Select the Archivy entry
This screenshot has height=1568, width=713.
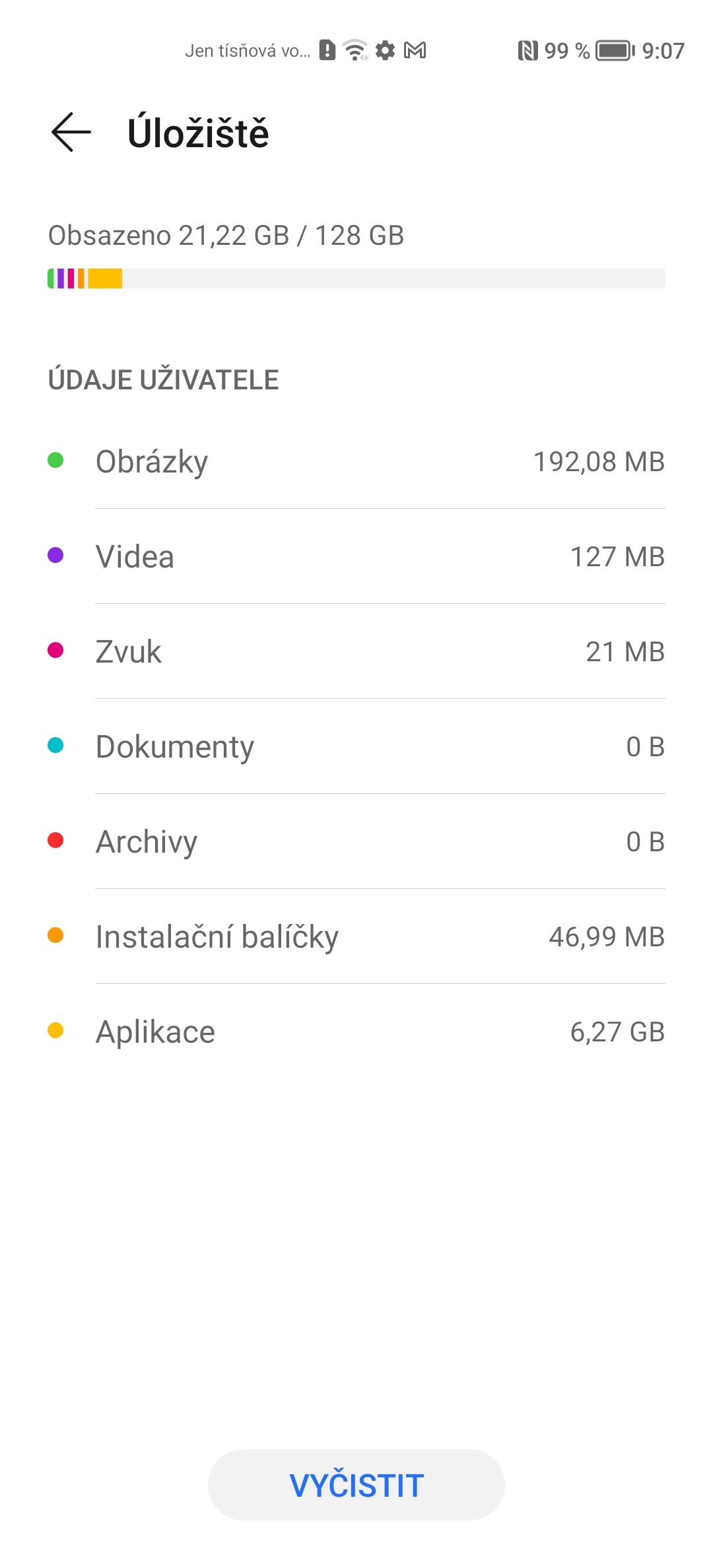[x=356, y=841]
